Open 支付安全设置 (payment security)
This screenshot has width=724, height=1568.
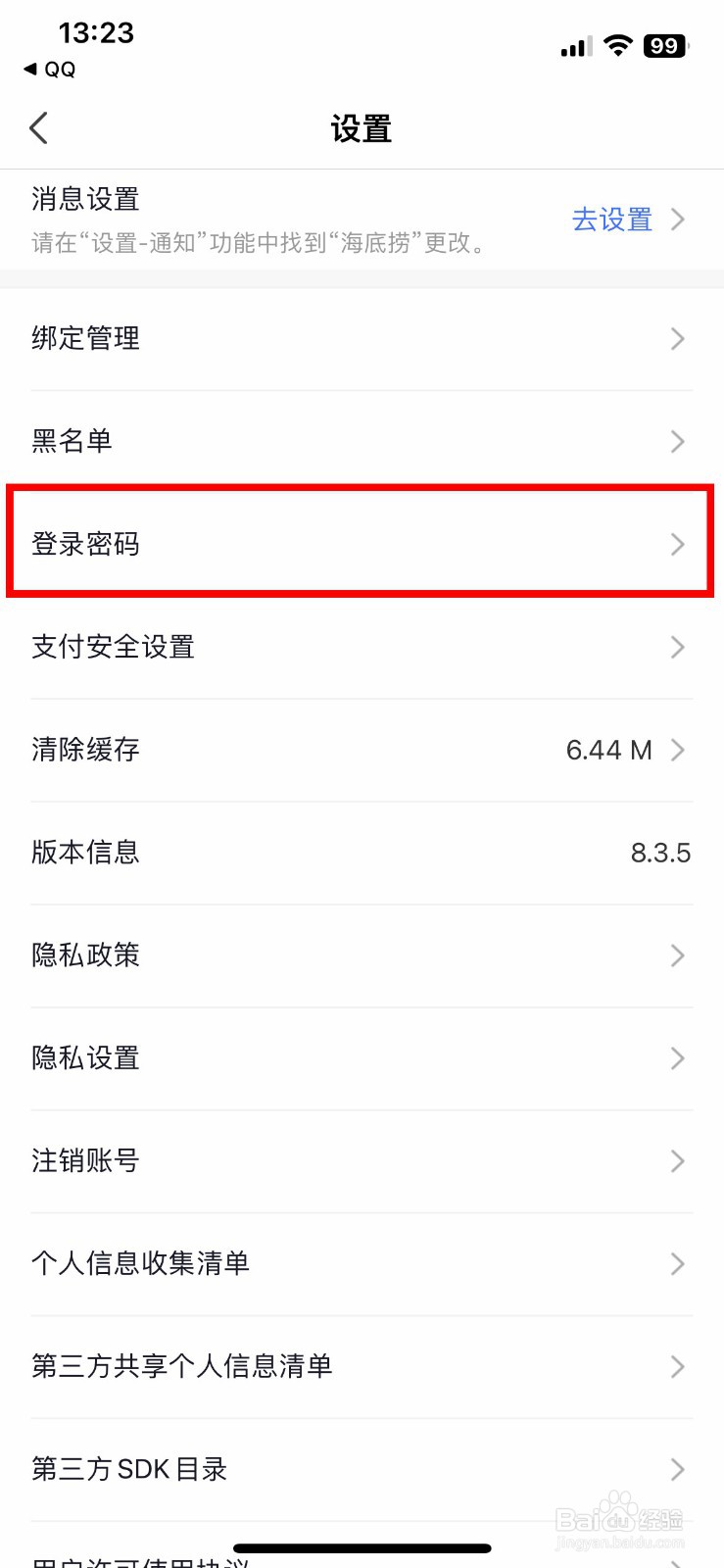(x=114, y=647)
